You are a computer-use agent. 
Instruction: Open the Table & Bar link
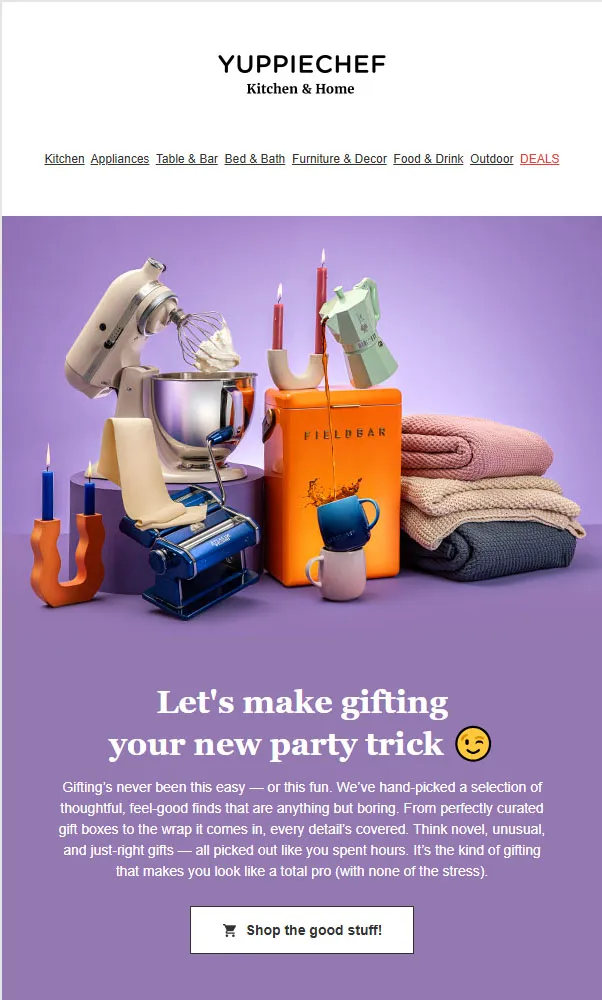(187, 159)
